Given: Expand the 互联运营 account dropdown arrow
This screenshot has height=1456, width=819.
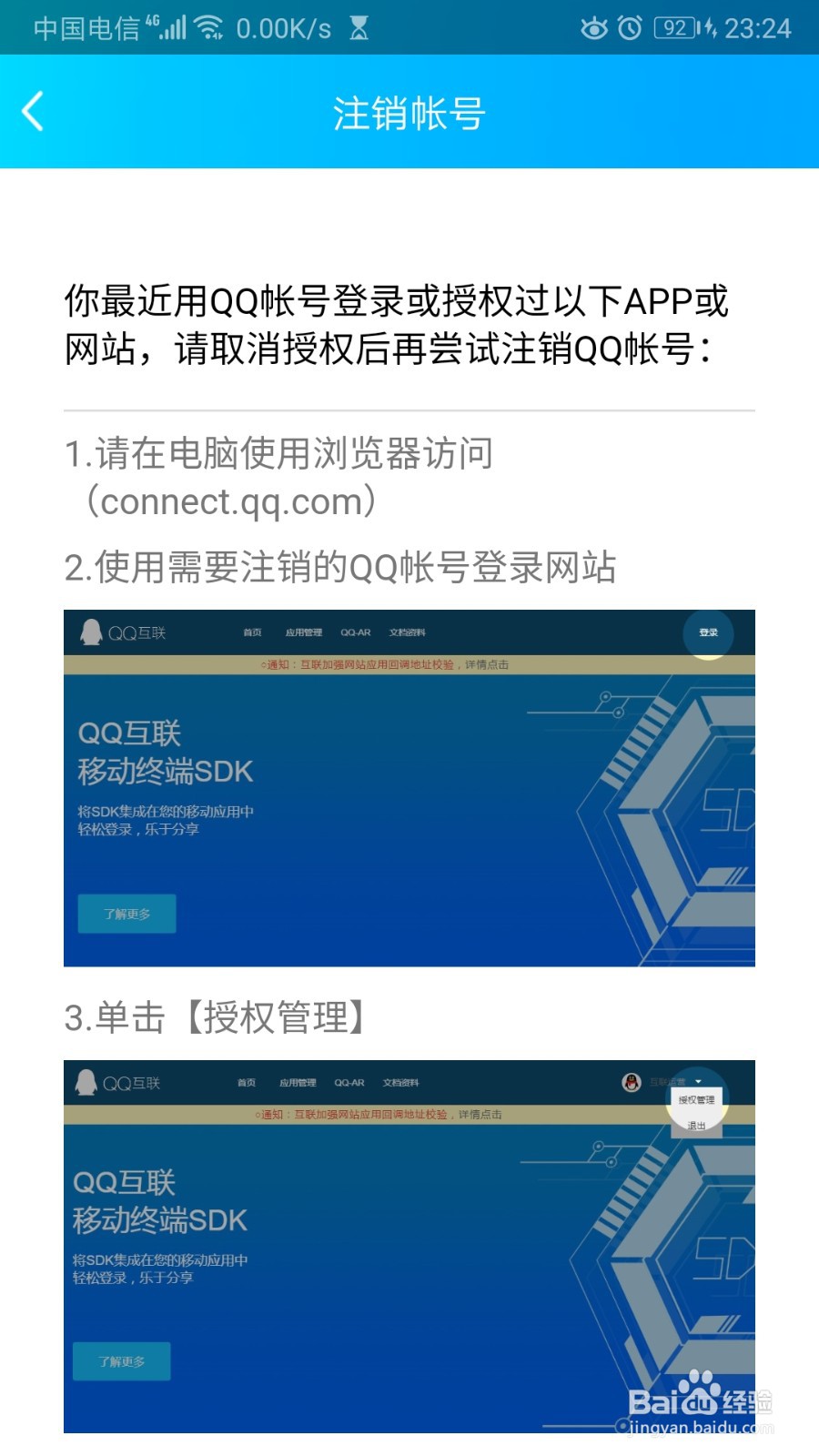Looking at the screenshot, I should click(x=699, y=1083).
